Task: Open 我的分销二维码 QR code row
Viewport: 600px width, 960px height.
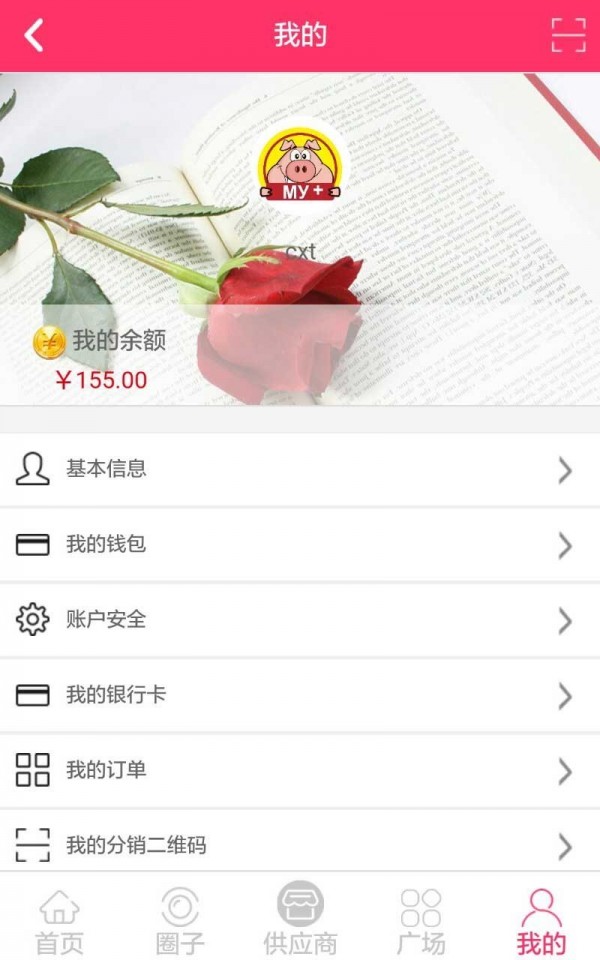Action: pyautogui.click(x=300, y=845)
